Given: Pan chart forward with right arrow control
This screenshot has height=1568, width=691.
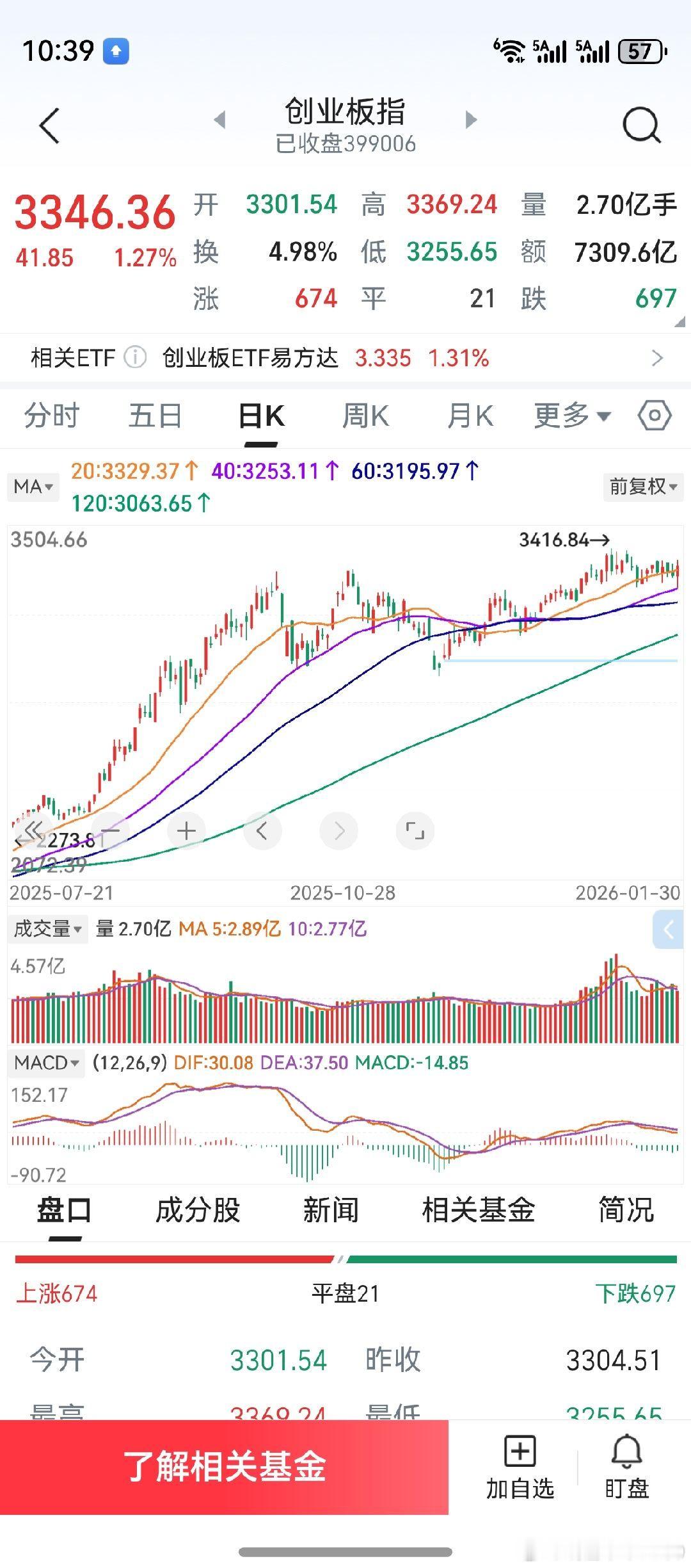Looking at the screenshot, I should tap(338, 830).
